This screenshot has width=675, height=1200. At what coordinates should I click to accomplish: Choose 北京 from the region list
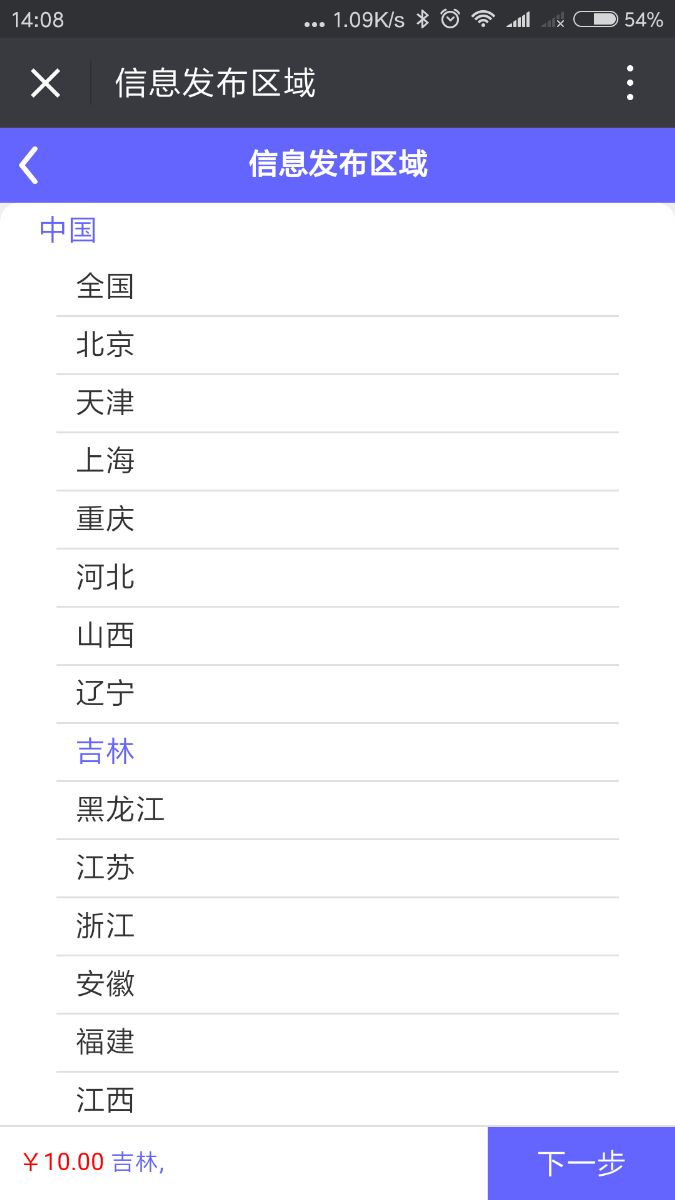click(x=337, y=345)
